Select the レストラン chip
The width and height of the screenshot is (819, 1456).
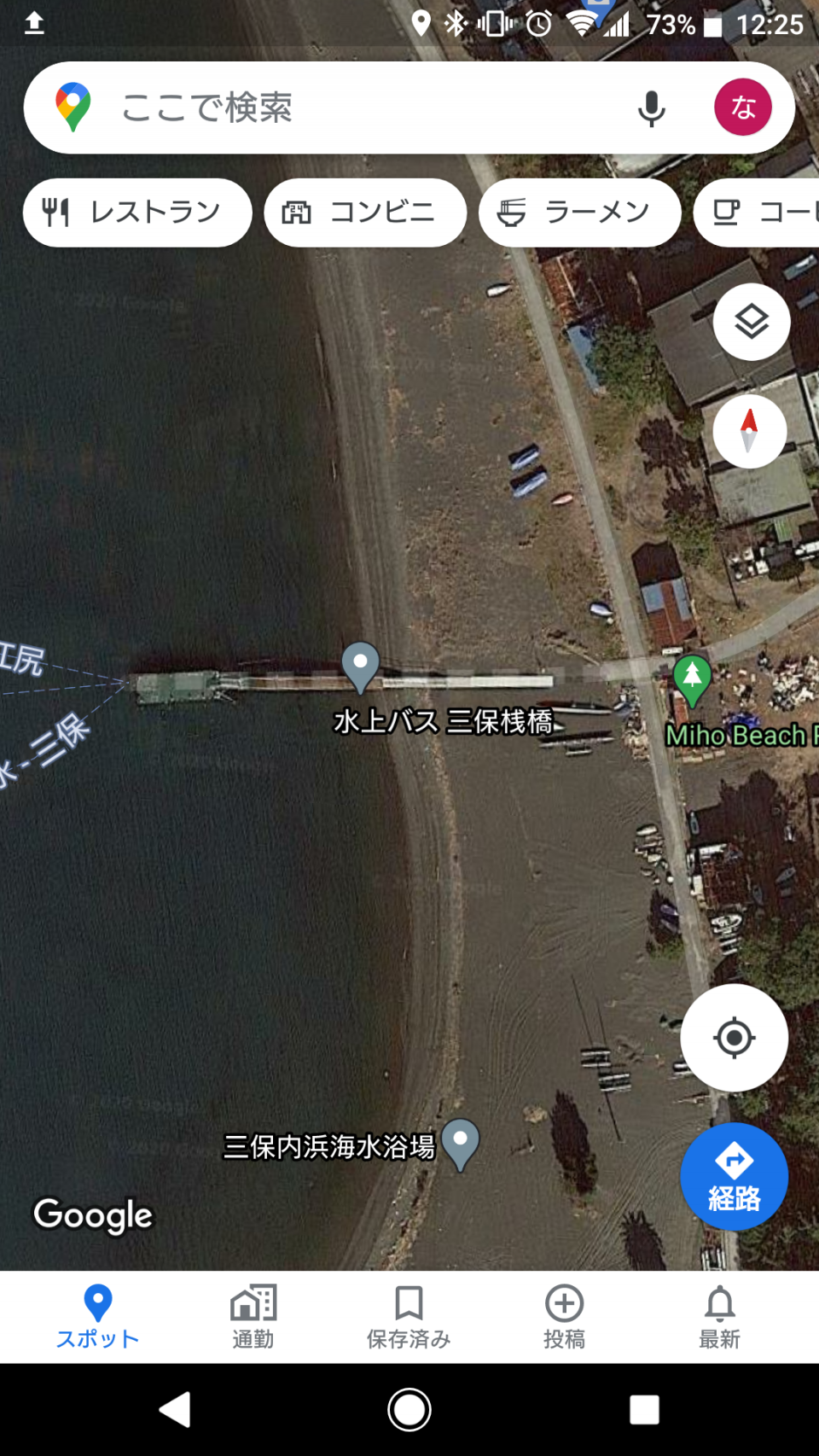coord(136,213)
